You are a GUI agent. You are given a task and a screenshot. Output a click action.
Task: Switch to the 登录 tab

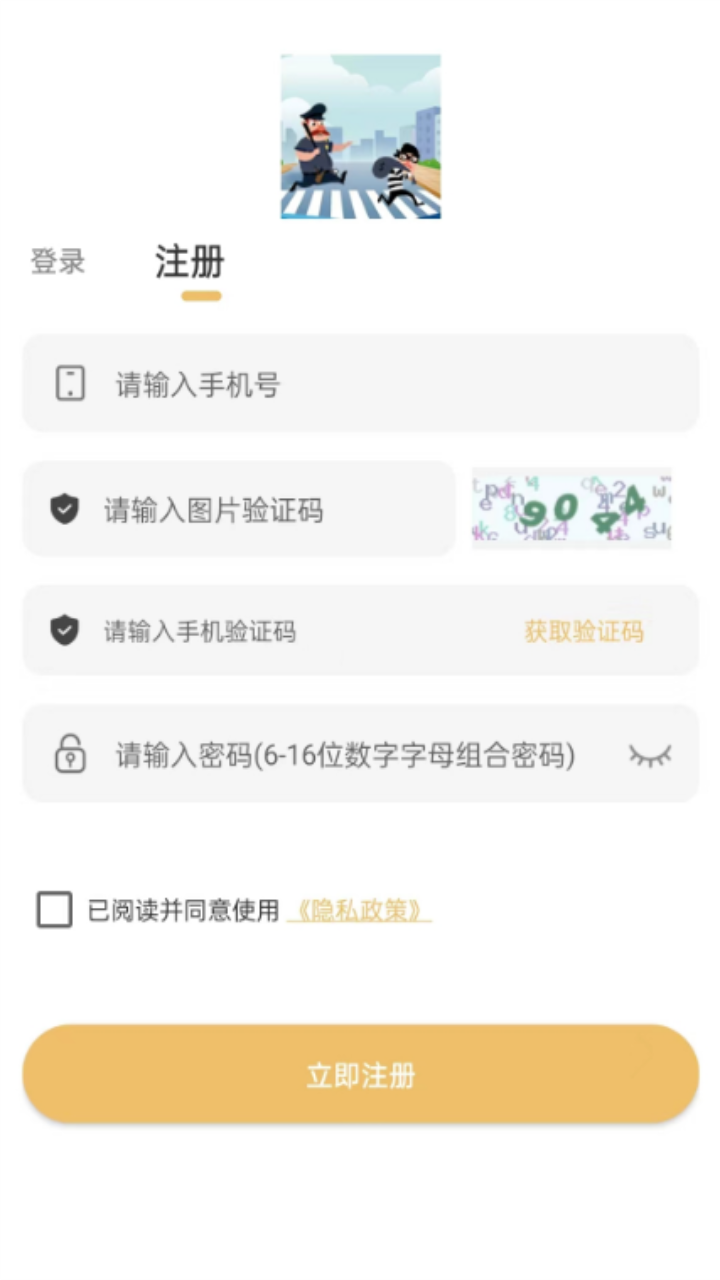click(x=55, y=262)
